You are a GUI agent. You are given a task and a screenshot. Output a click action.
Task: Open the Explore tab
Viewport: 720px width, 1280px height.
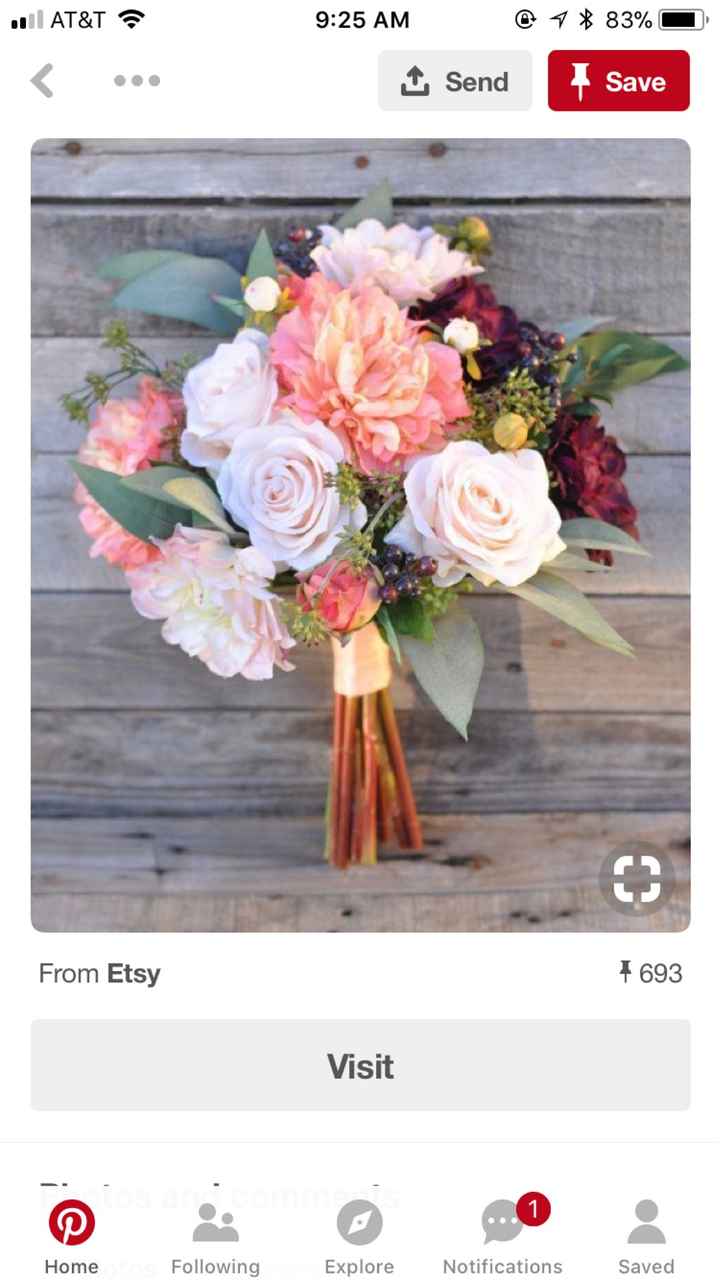[x=359, y=1238]
